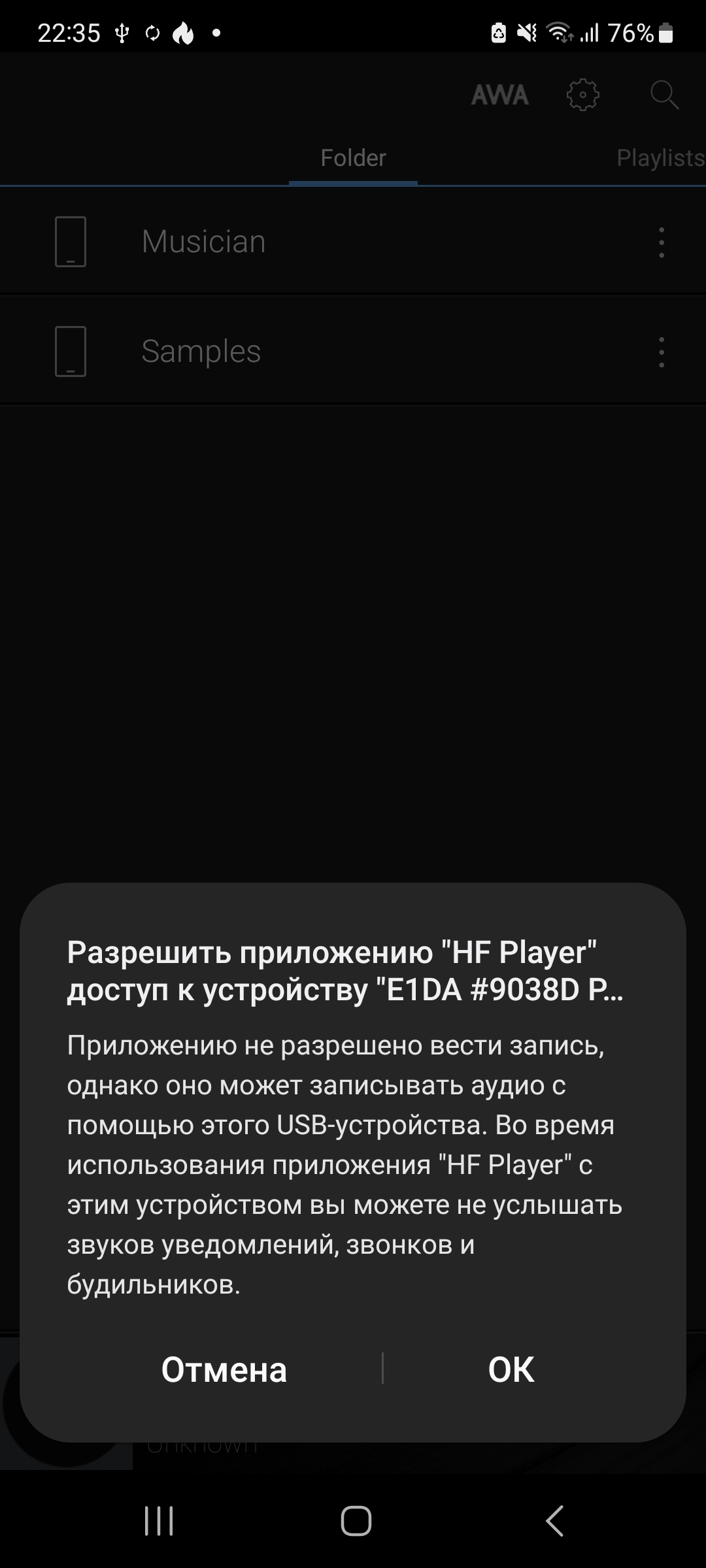Open the Samples folder
Viewport: 706px width, 1568px height.
tap(201, 351)
